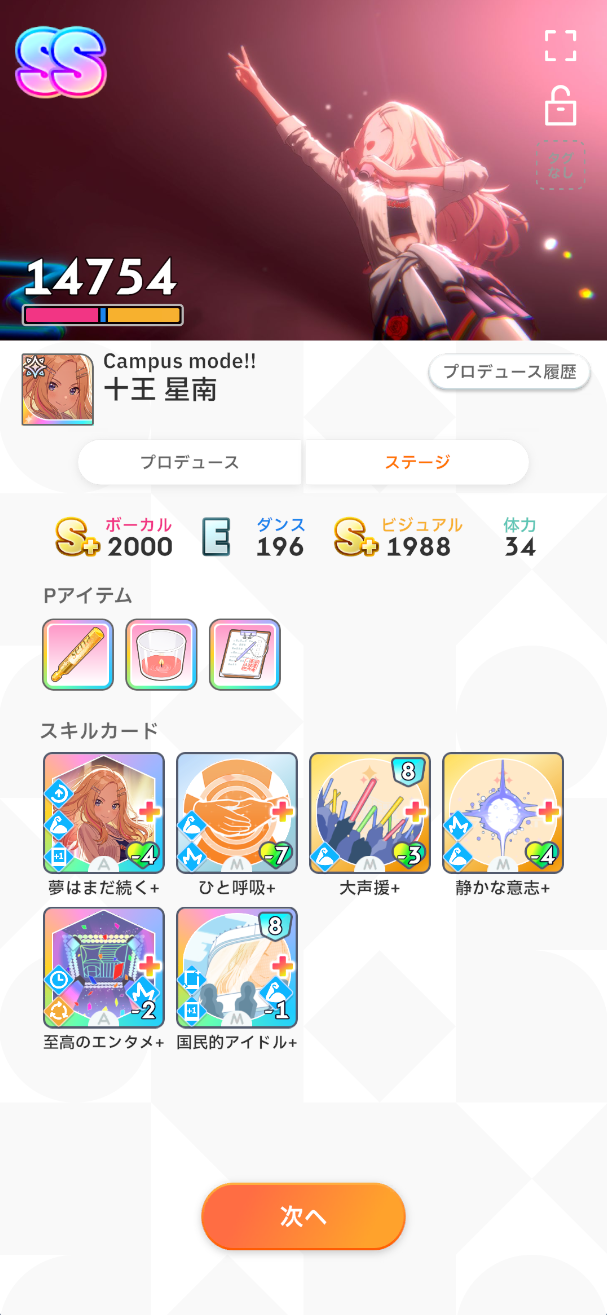Show details for 大声援+ card
Image resolution: width=607 pixels, height=1315 pixels.
point(370,813)
